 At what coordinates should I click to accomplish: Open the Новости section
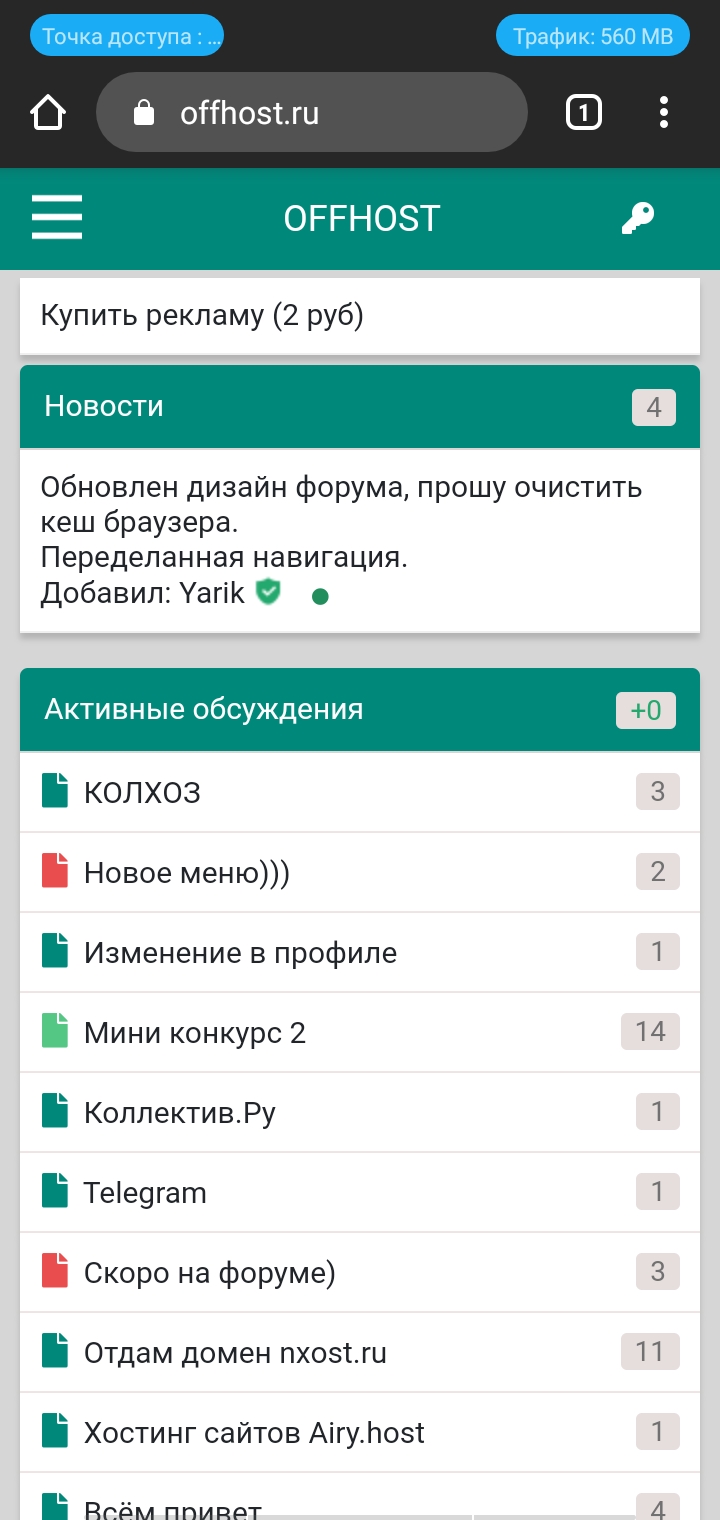(x=104, y=406)
